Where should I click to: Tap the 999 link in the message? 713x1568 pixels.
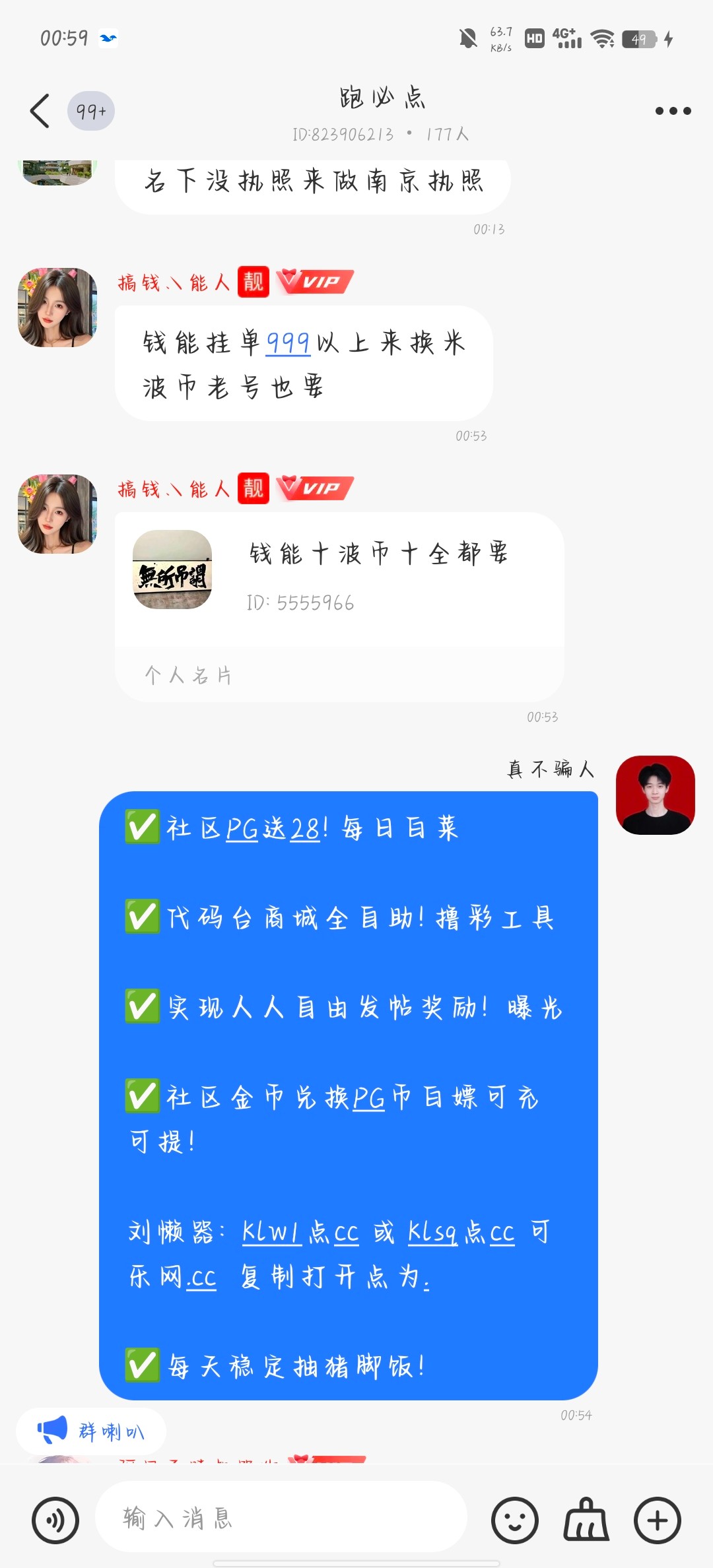288,343
